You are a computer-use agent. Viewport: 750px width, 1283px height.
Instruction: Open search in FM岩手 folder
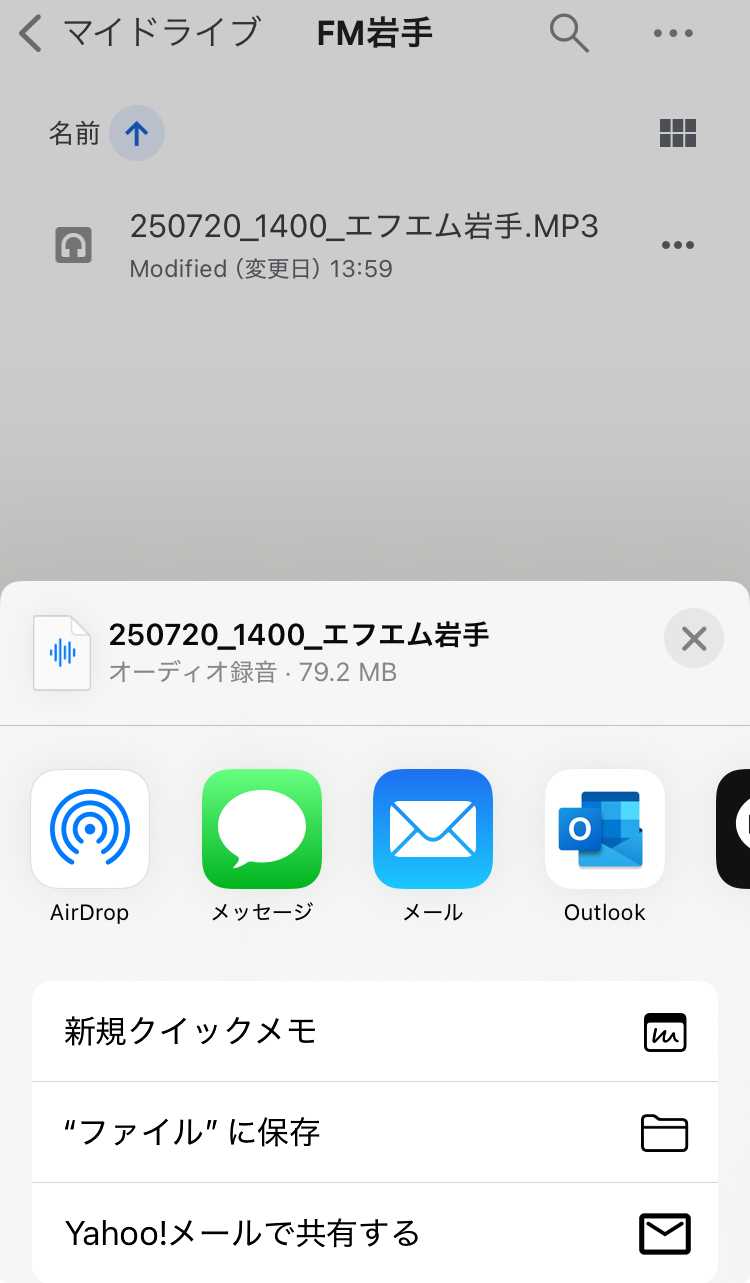coord(569,33)
